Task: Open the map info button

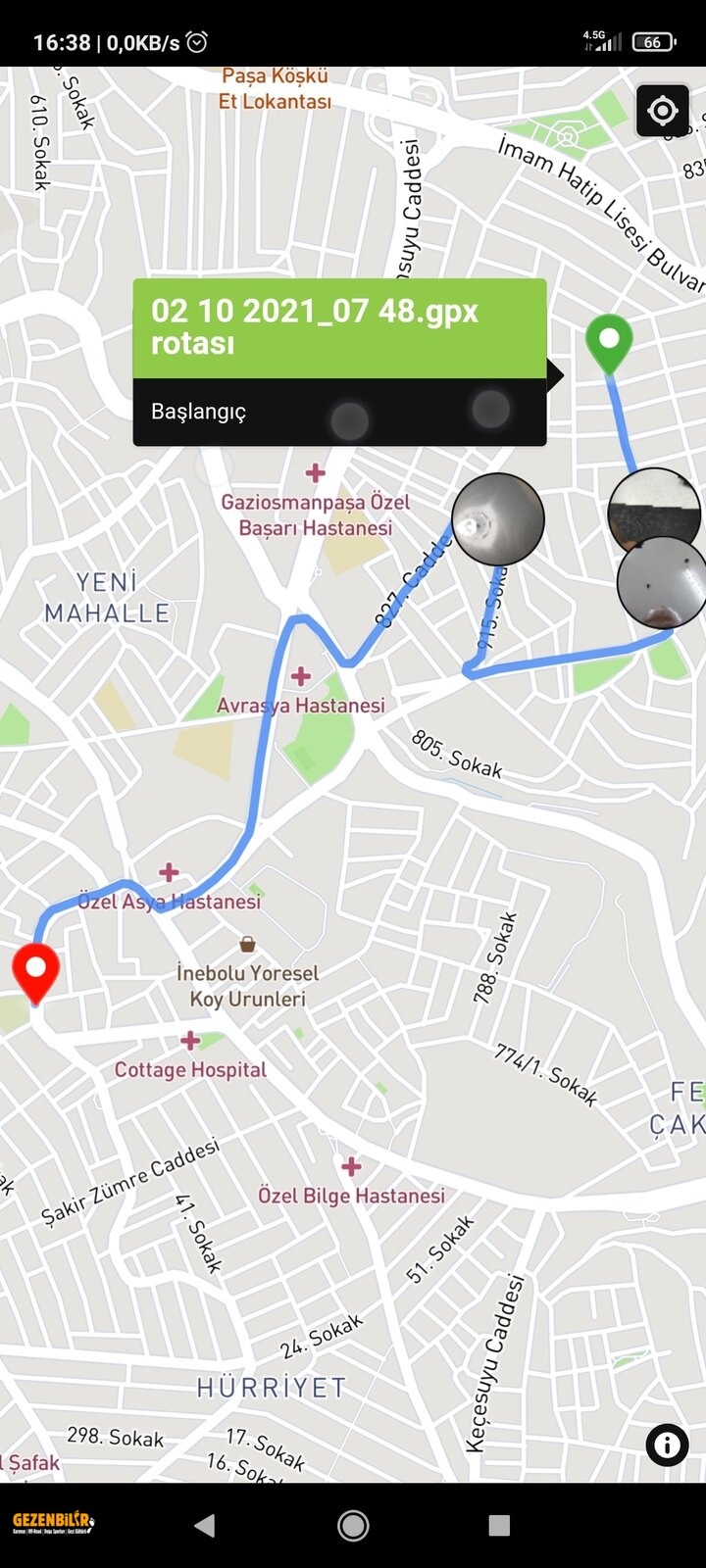Action: point(667,1444)
